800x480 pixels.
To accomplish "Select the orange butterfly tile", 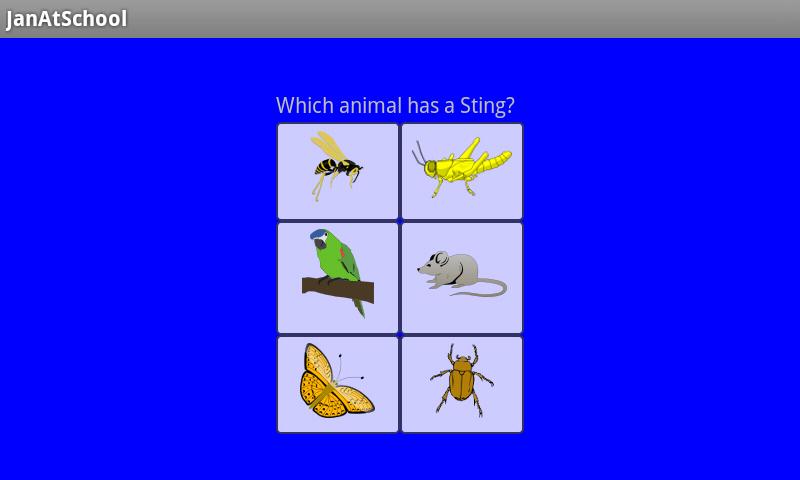I will (338, 384).
